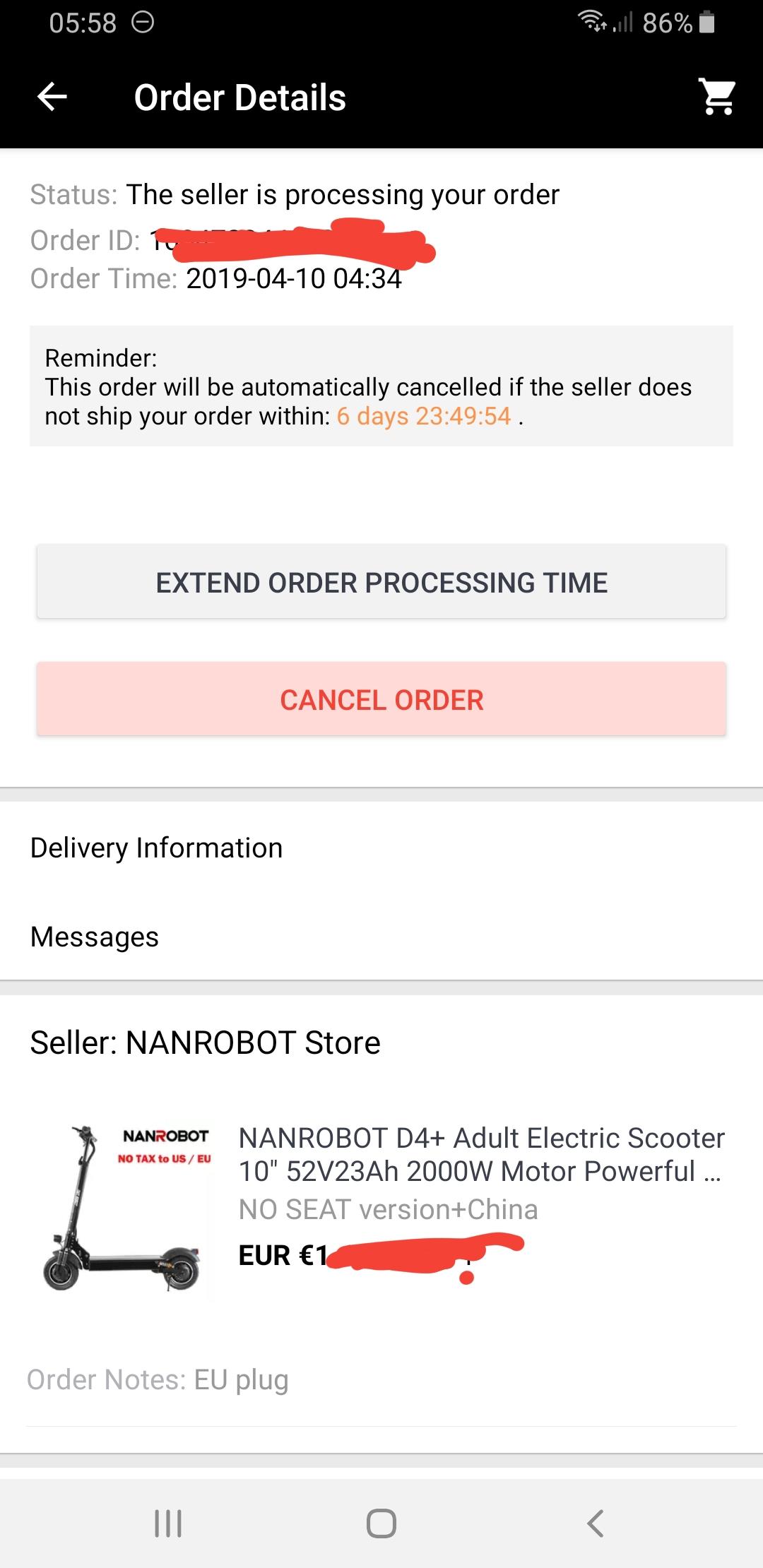This screenshot has width=763, height=1568.
Task: Tap the Cancel Order button
Action: tap(381, 699)
